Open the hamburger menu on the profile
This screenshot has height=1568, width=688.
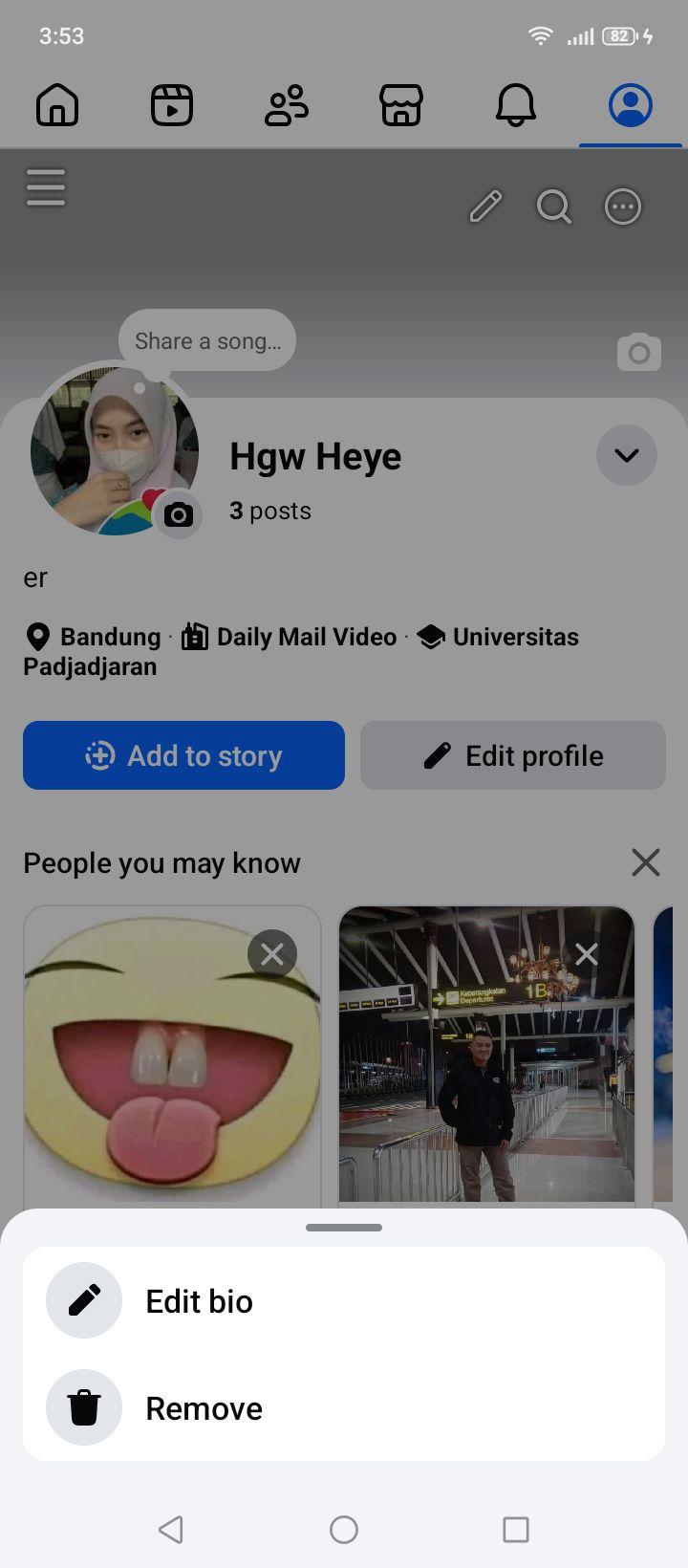coord(46,187)
